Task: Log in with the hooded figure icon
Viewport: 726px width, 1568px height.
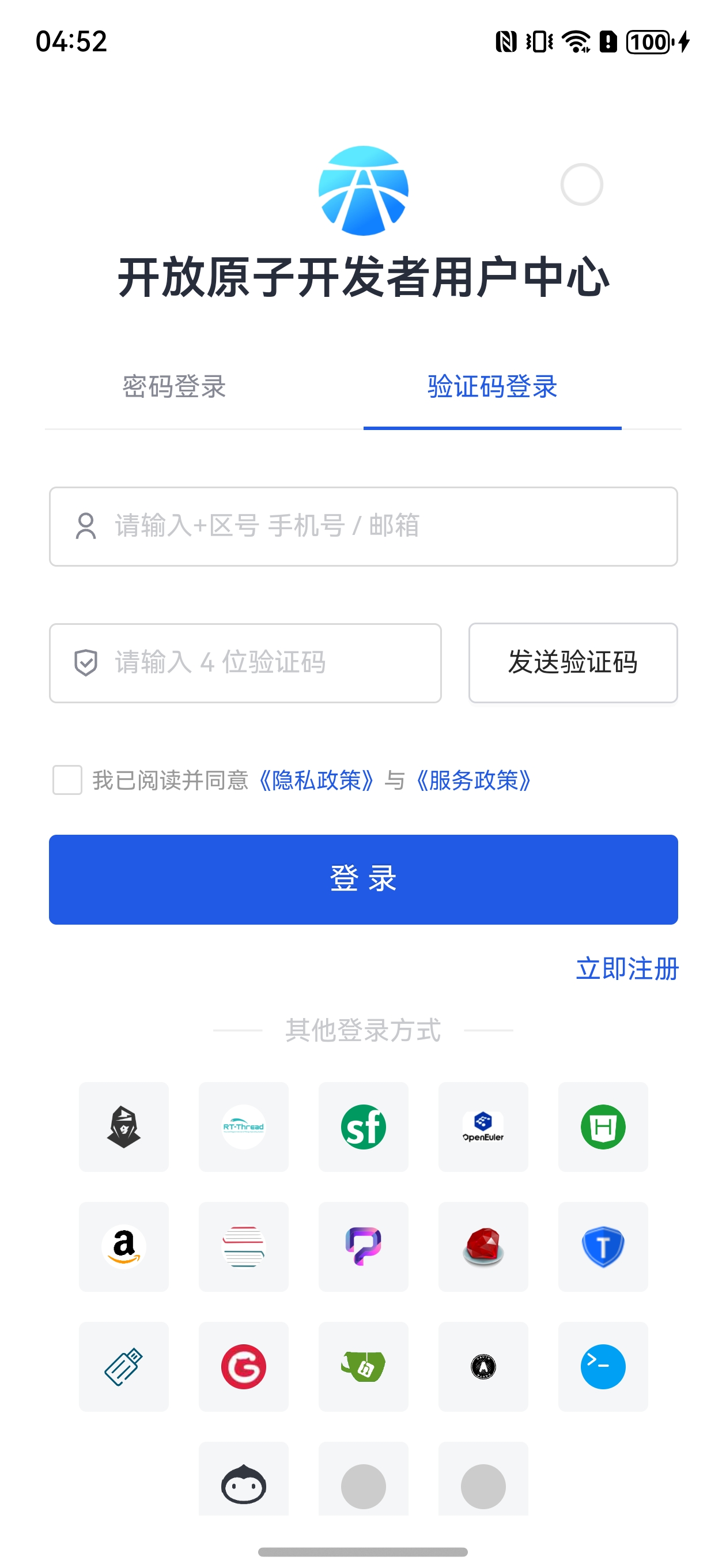Action: (x=123, y=1126)
